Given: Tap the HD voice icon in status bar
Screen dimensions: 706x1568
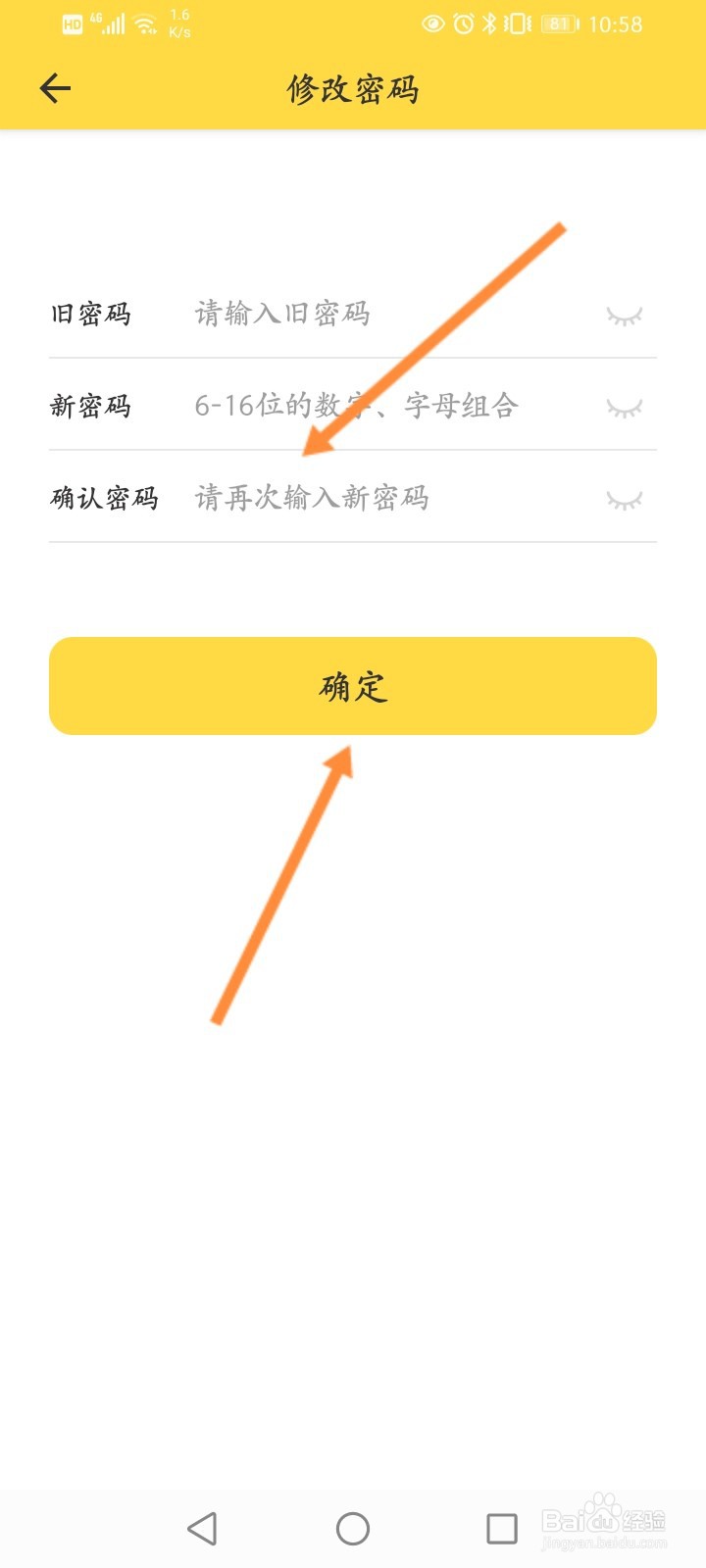Looking at the screenshot, I should (72, 24).
